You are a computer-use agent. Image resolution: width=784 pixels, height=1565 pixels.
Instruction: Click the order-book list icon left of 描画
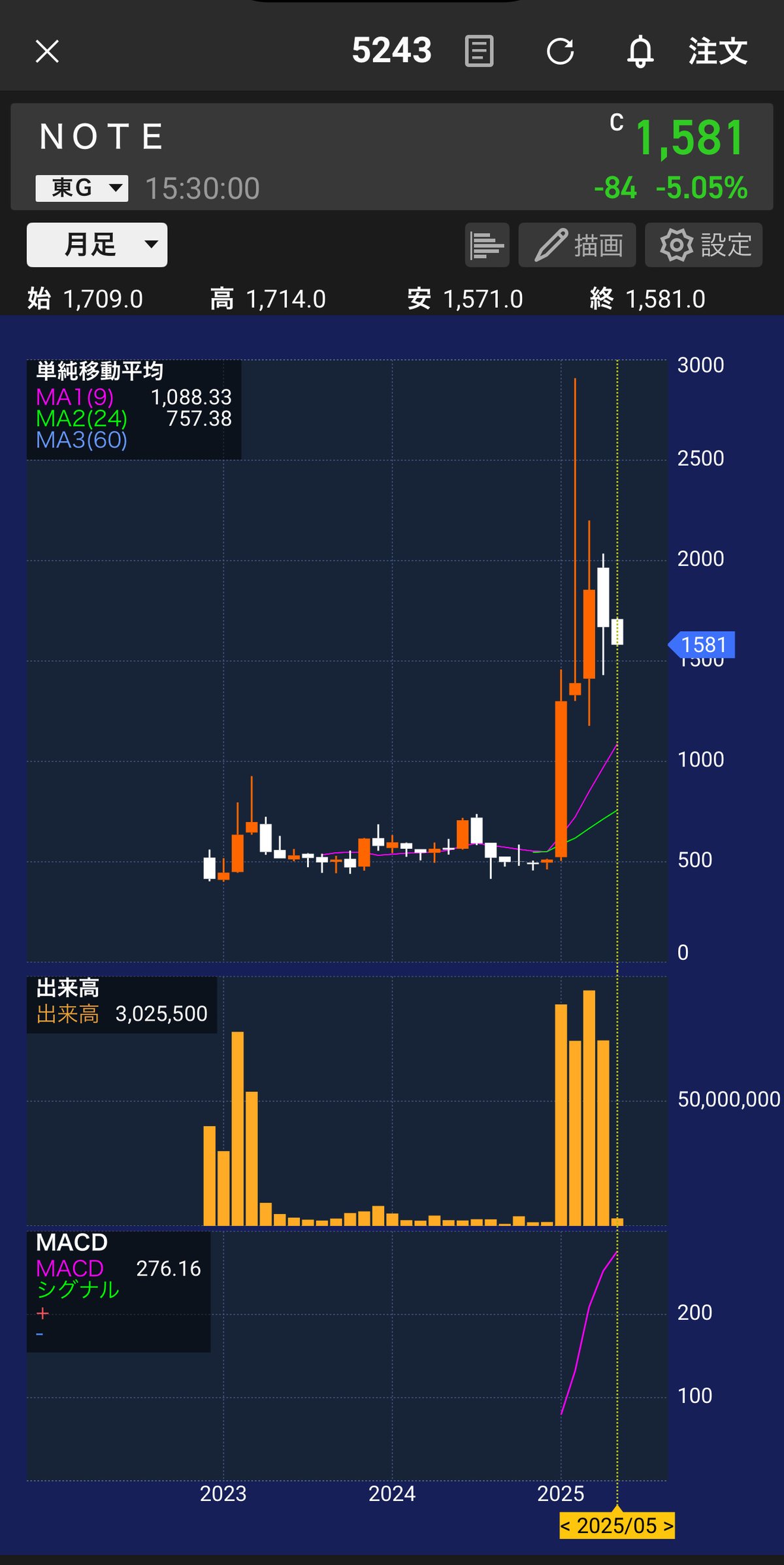click(486, 245)
